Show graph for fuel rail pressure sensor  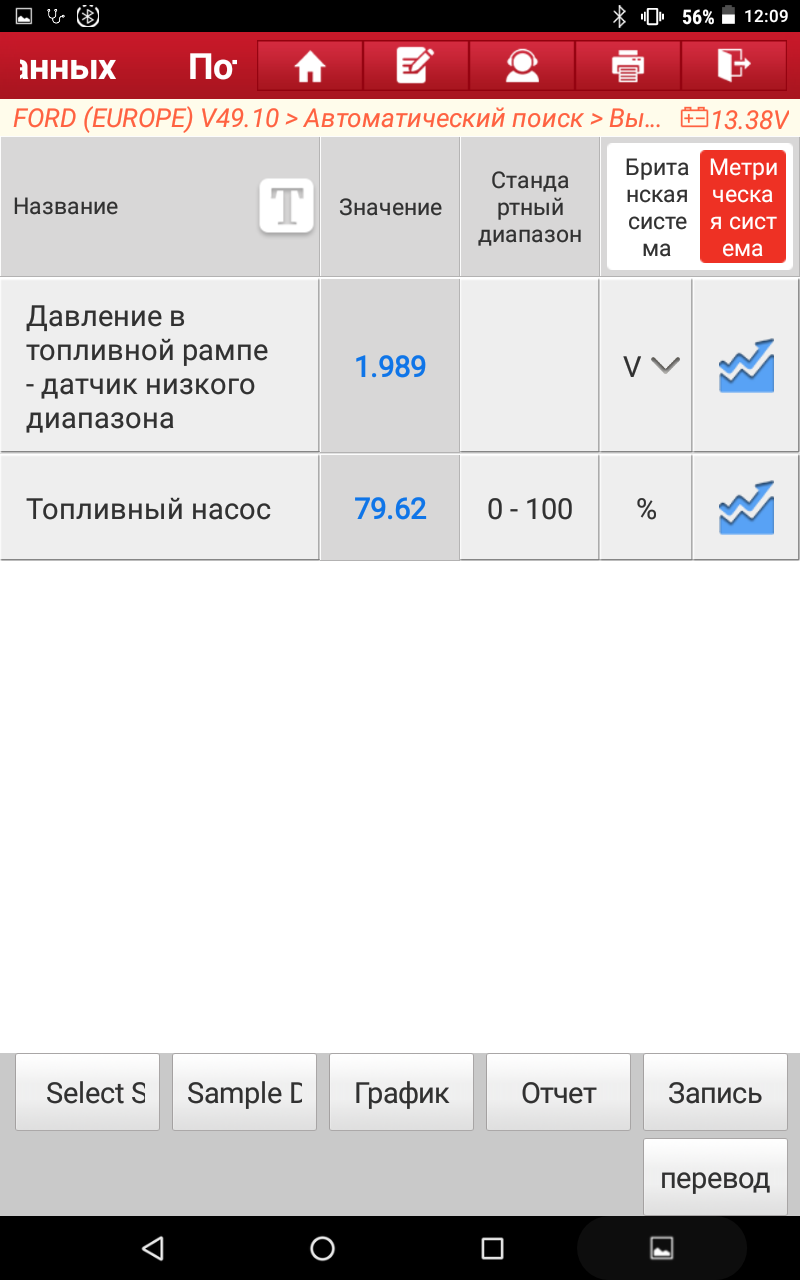click(746, 366)
